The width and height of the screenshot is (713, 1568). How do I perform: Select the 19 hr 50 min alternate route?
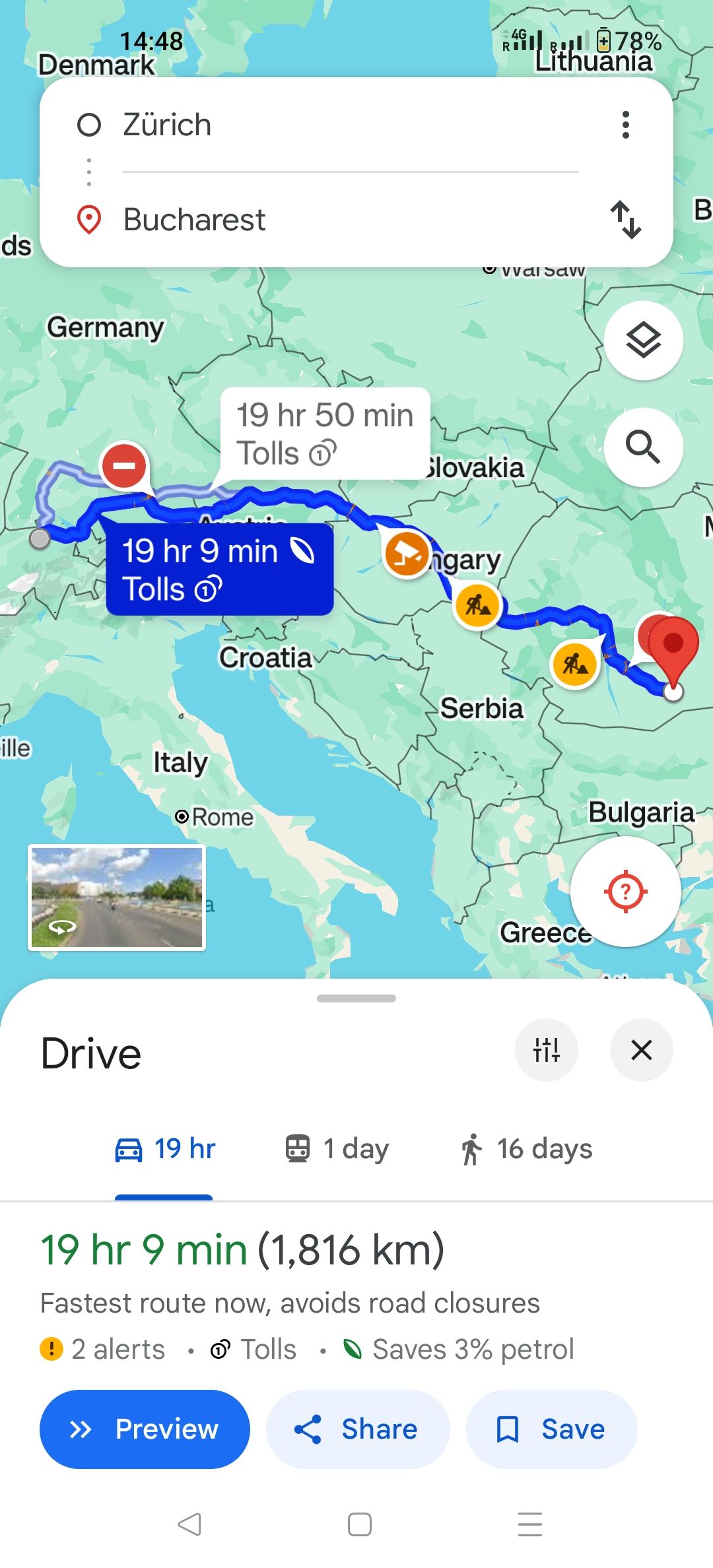[x=325, y=434]
